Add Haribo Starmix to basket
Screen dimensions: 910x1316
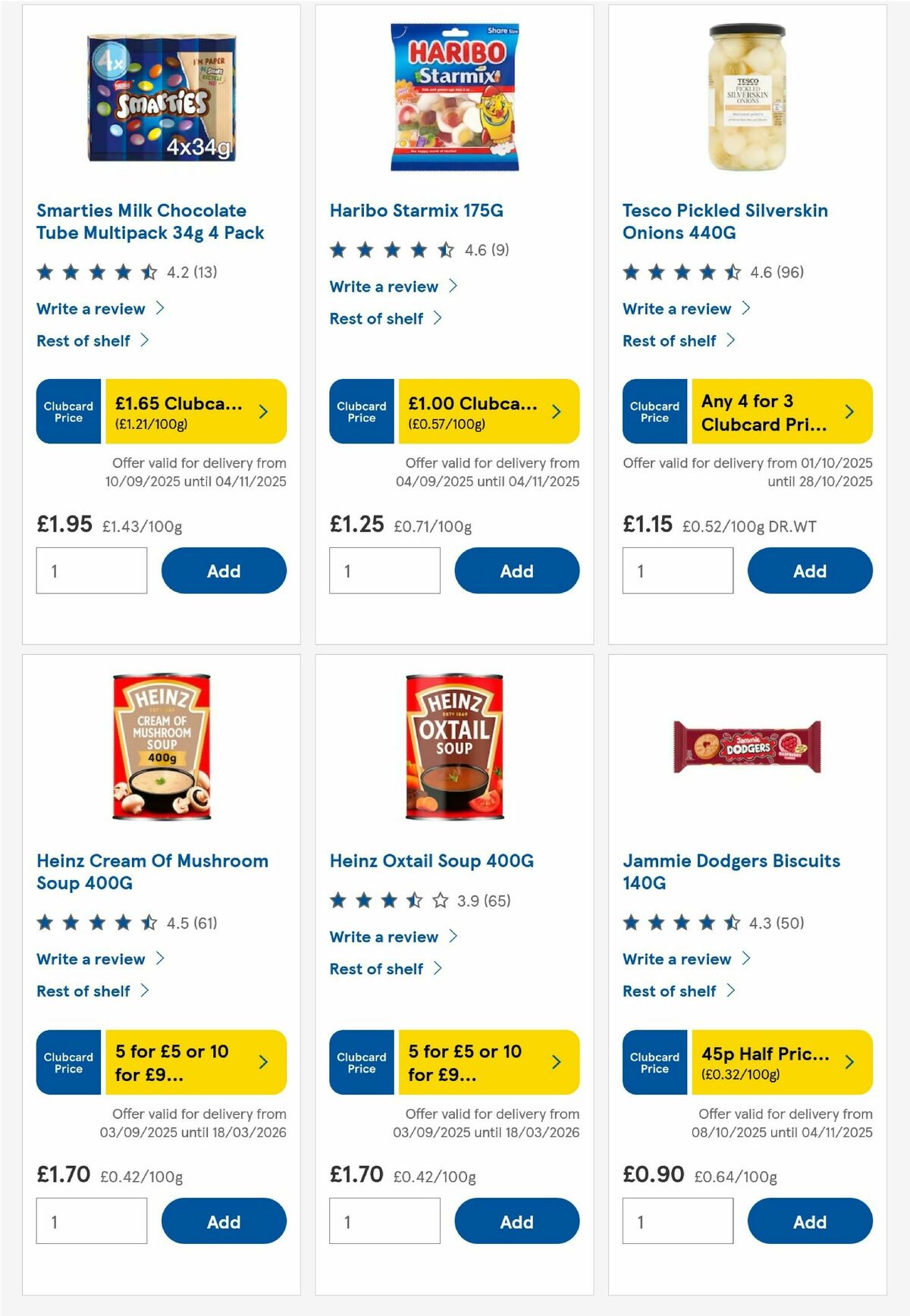(x=516, y=570)
